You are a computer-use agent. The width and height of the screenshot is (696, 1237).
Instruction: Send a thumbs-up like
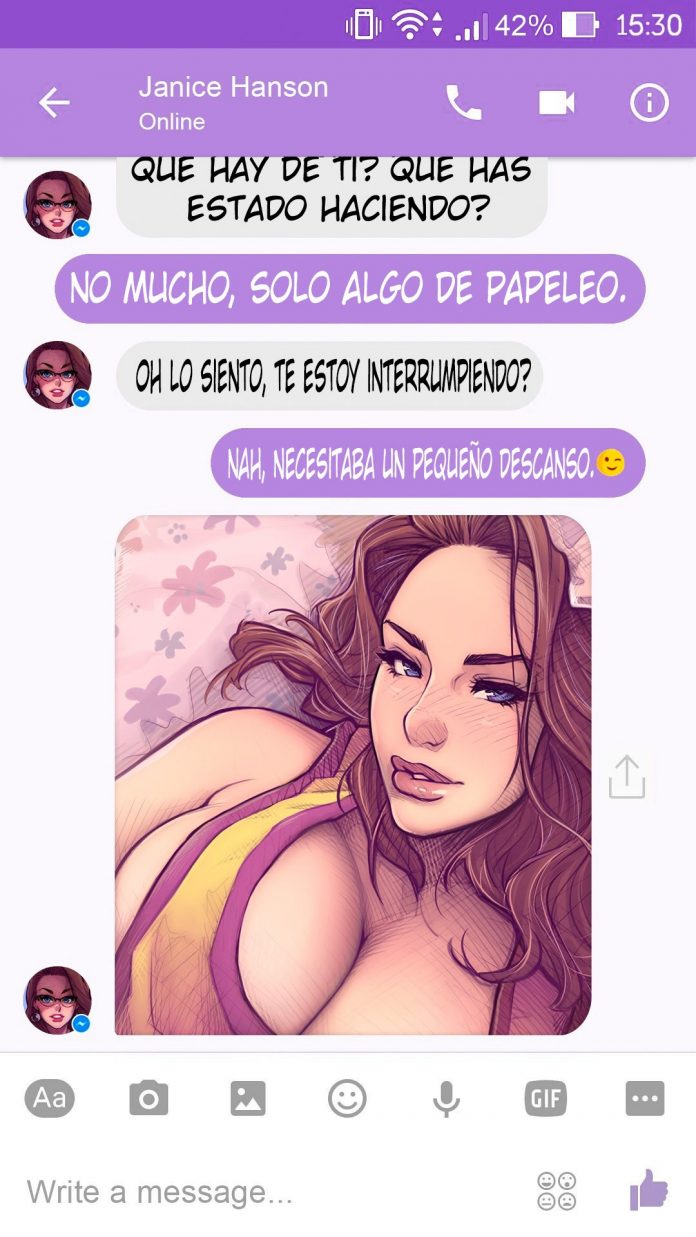point(649,1190)
